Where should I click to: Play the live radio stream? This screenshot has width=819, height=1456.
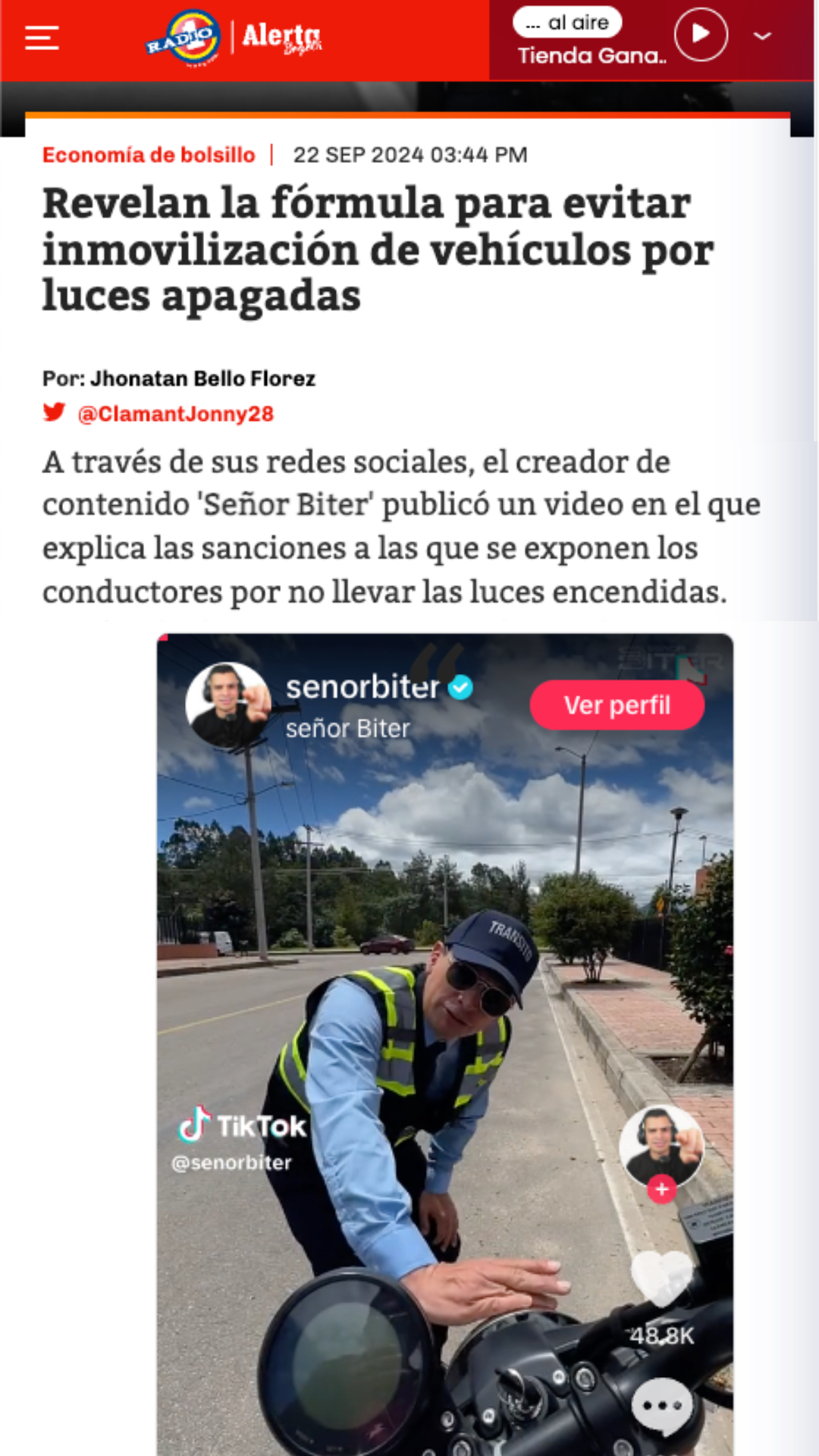pyautogui.click(x=701, y=34)
